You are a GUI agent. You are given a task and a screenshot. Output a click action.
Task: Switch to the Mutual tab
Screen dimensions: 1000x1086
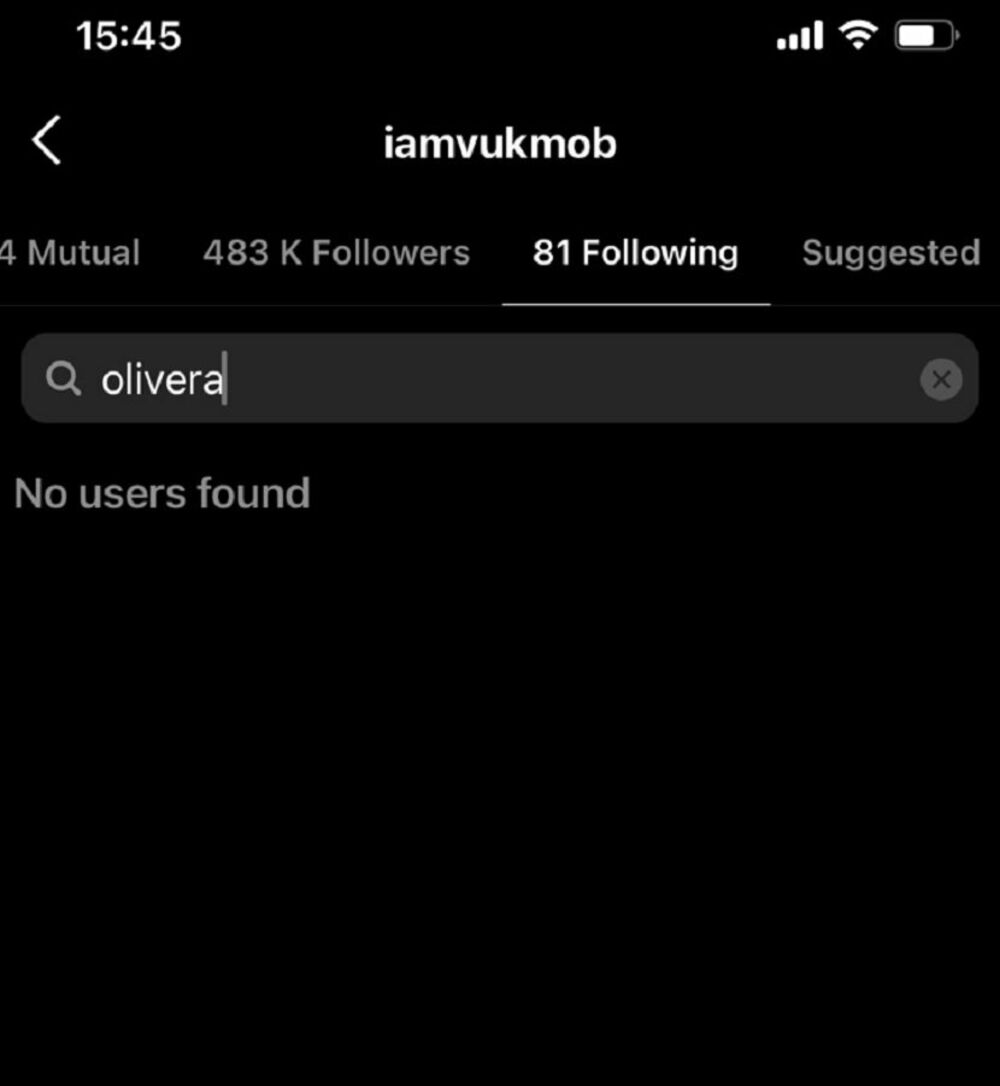click(70, 253)
